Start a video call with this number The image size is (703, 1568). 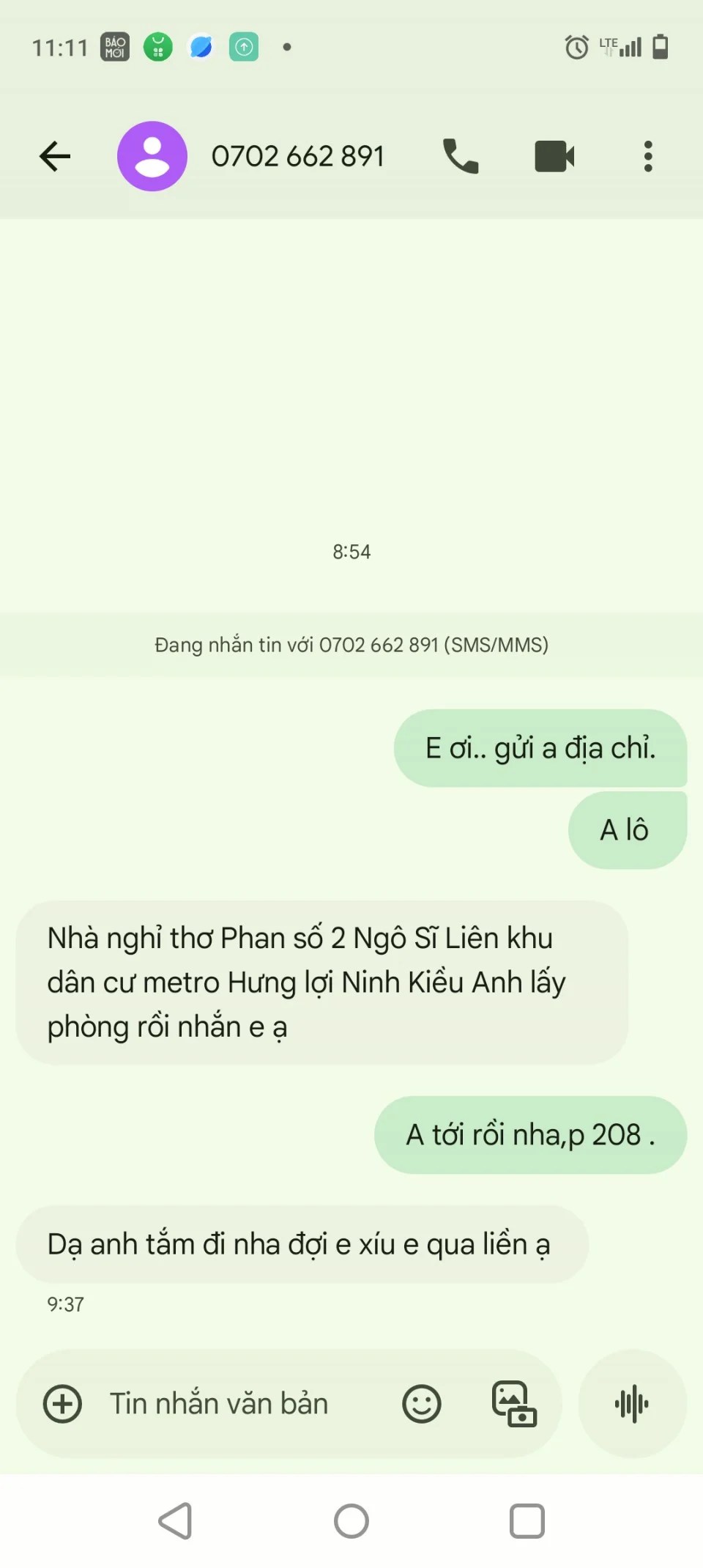(x=554, y=156)
